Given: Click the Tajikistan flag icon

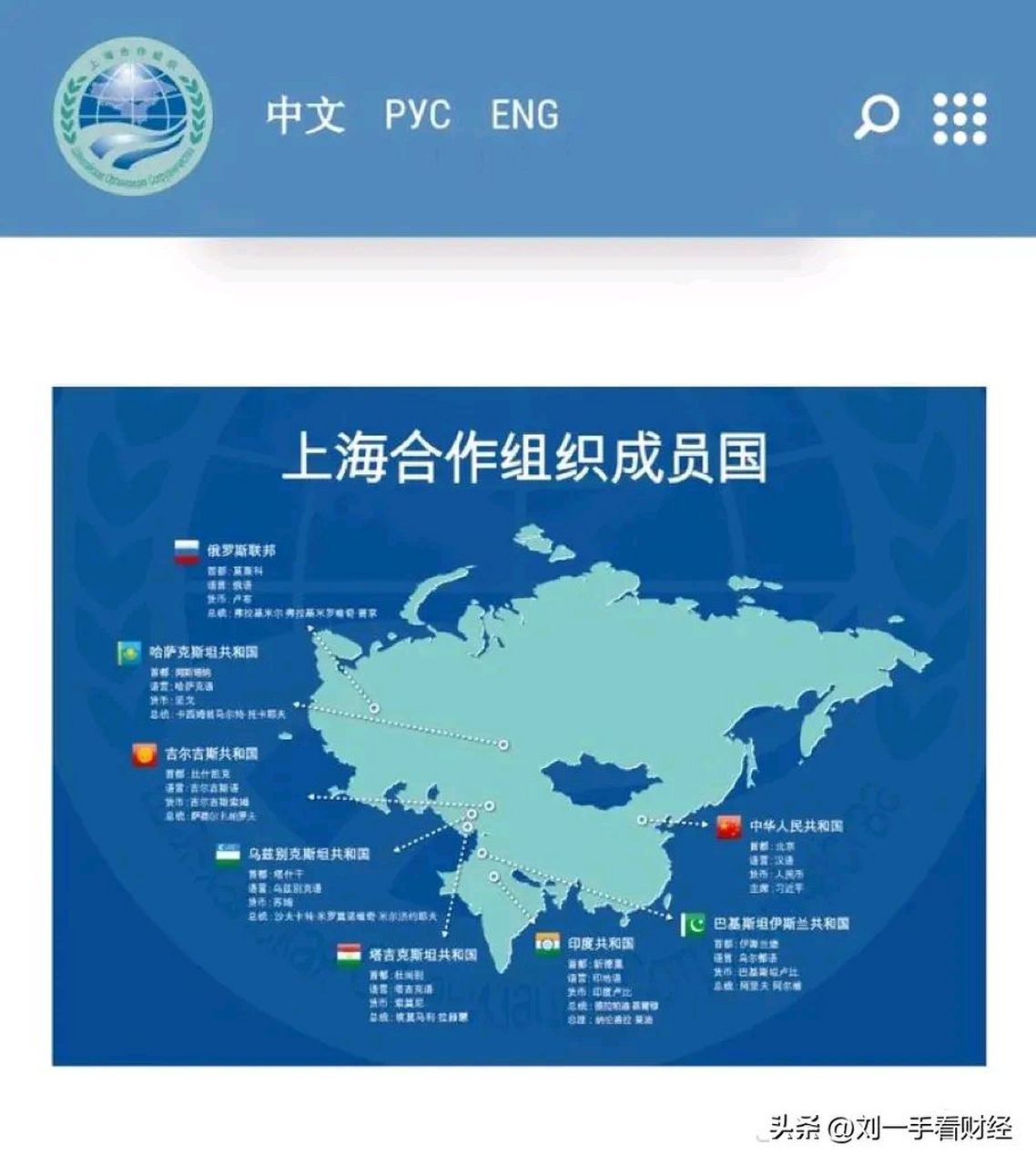Looking at the screenshot, I should point(349,952).
